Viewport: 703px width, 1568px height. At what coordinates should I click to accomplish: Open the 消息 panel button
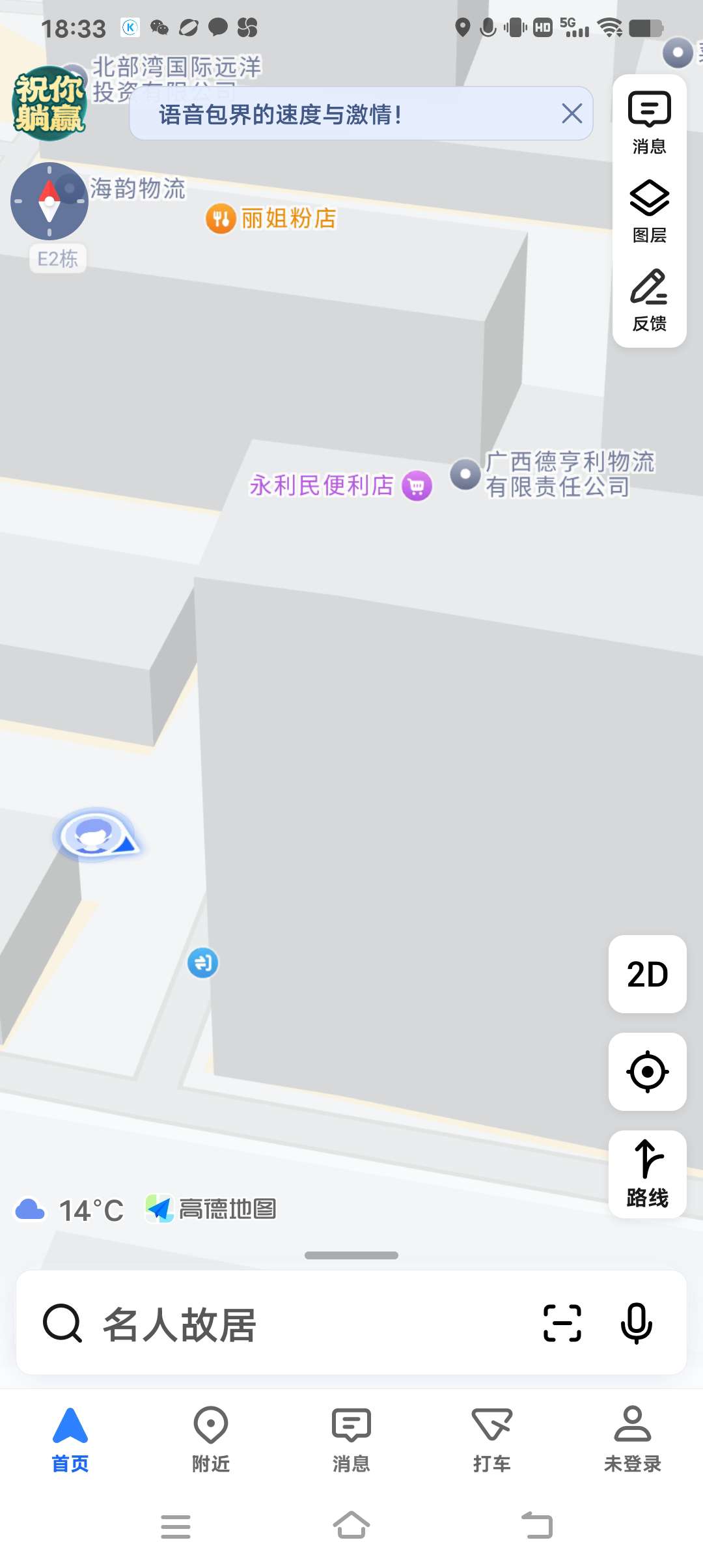(x=649, y=122)
